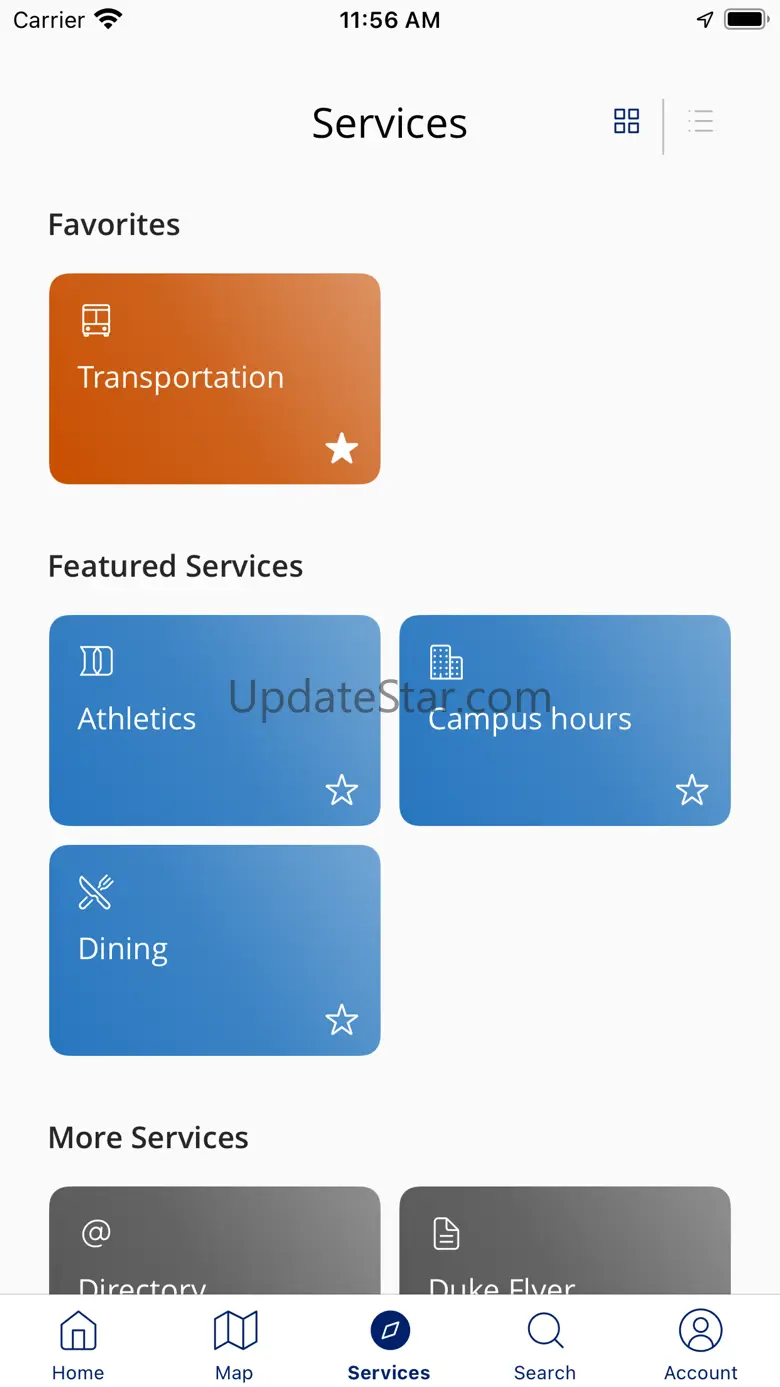Switch to the Map tab
This screenshot has width=780, height=1387.
click(234, 1345)
